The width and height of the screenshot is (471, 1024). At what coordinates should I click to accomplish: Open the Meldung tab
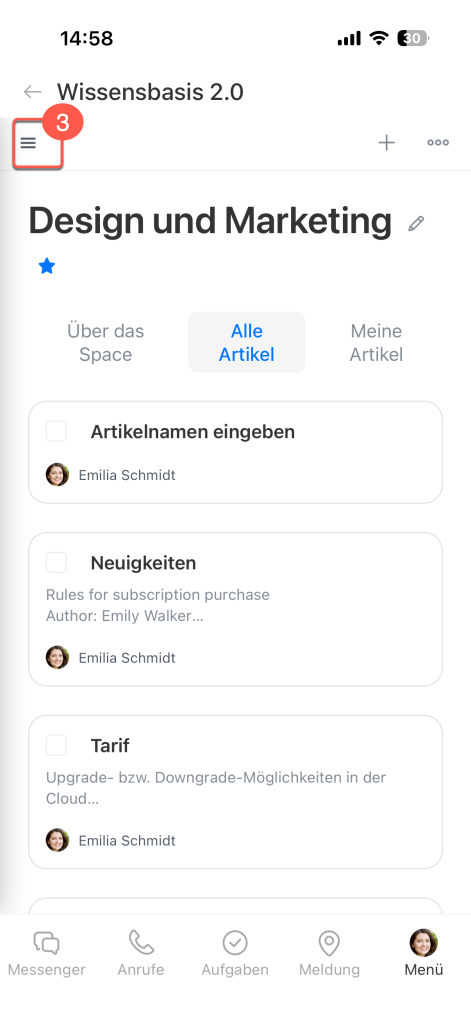pos(329,953)
